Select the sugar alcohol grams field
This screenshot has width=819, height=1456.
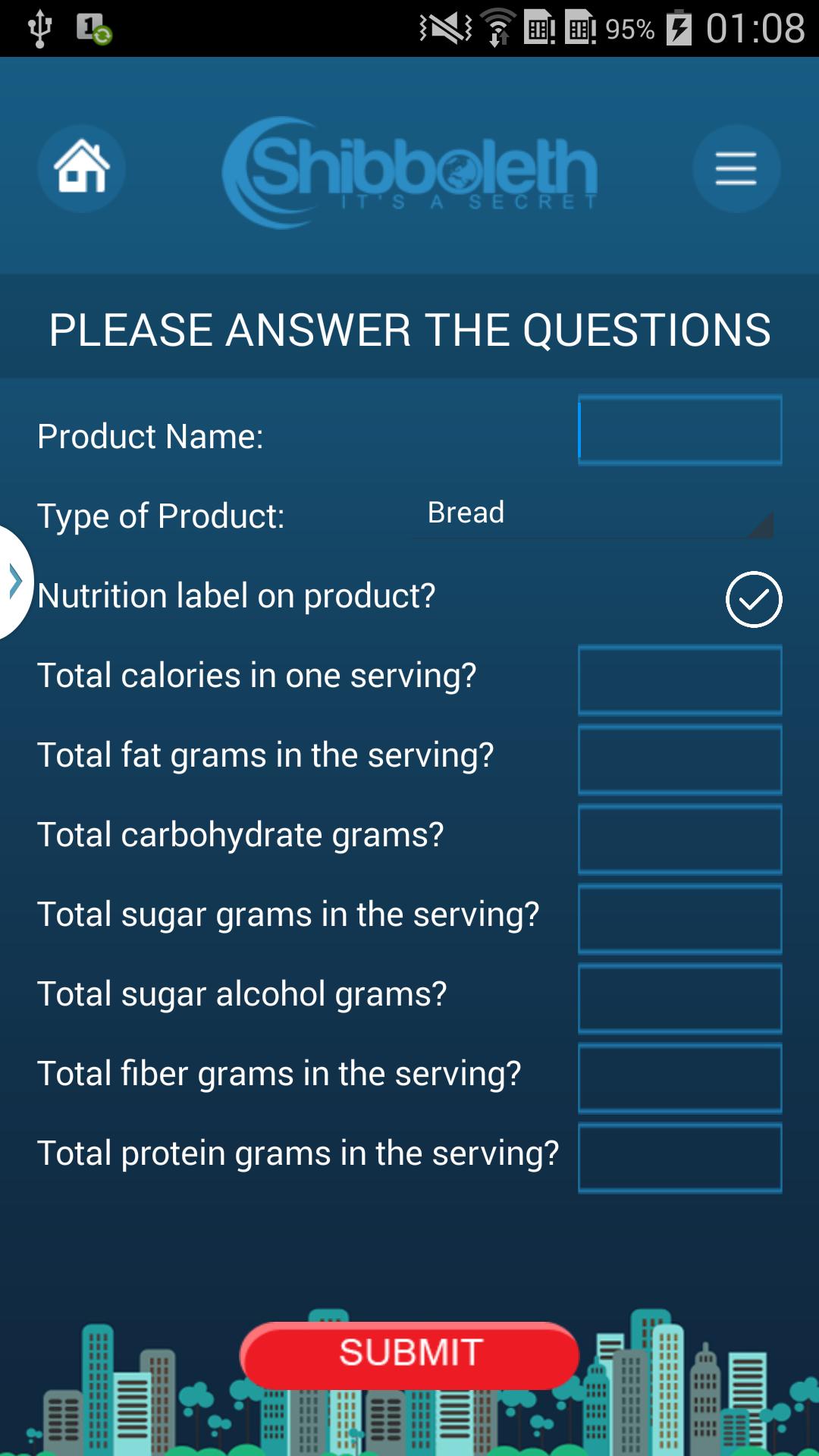coord(679,999)
